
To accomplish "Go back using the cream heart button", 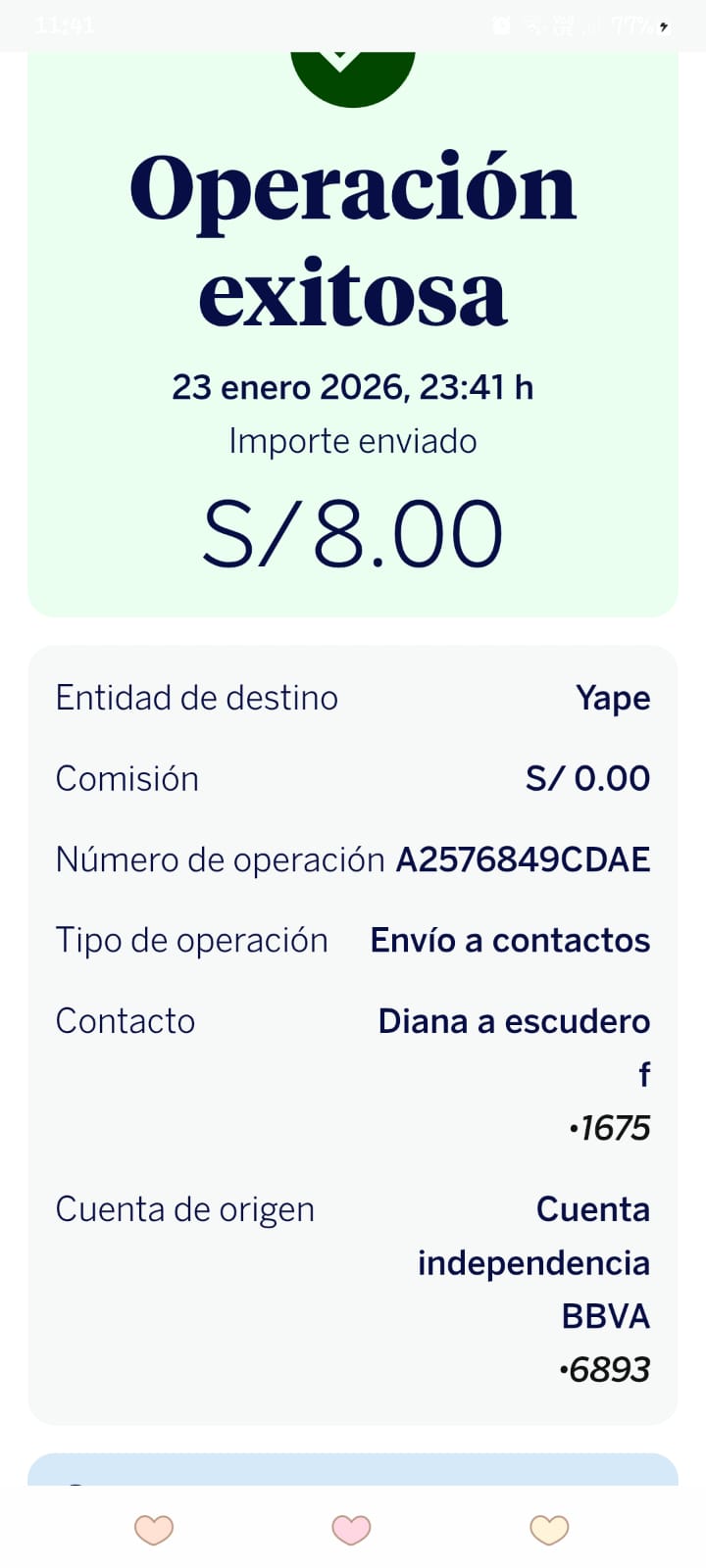I will [x=549, y=1529].
